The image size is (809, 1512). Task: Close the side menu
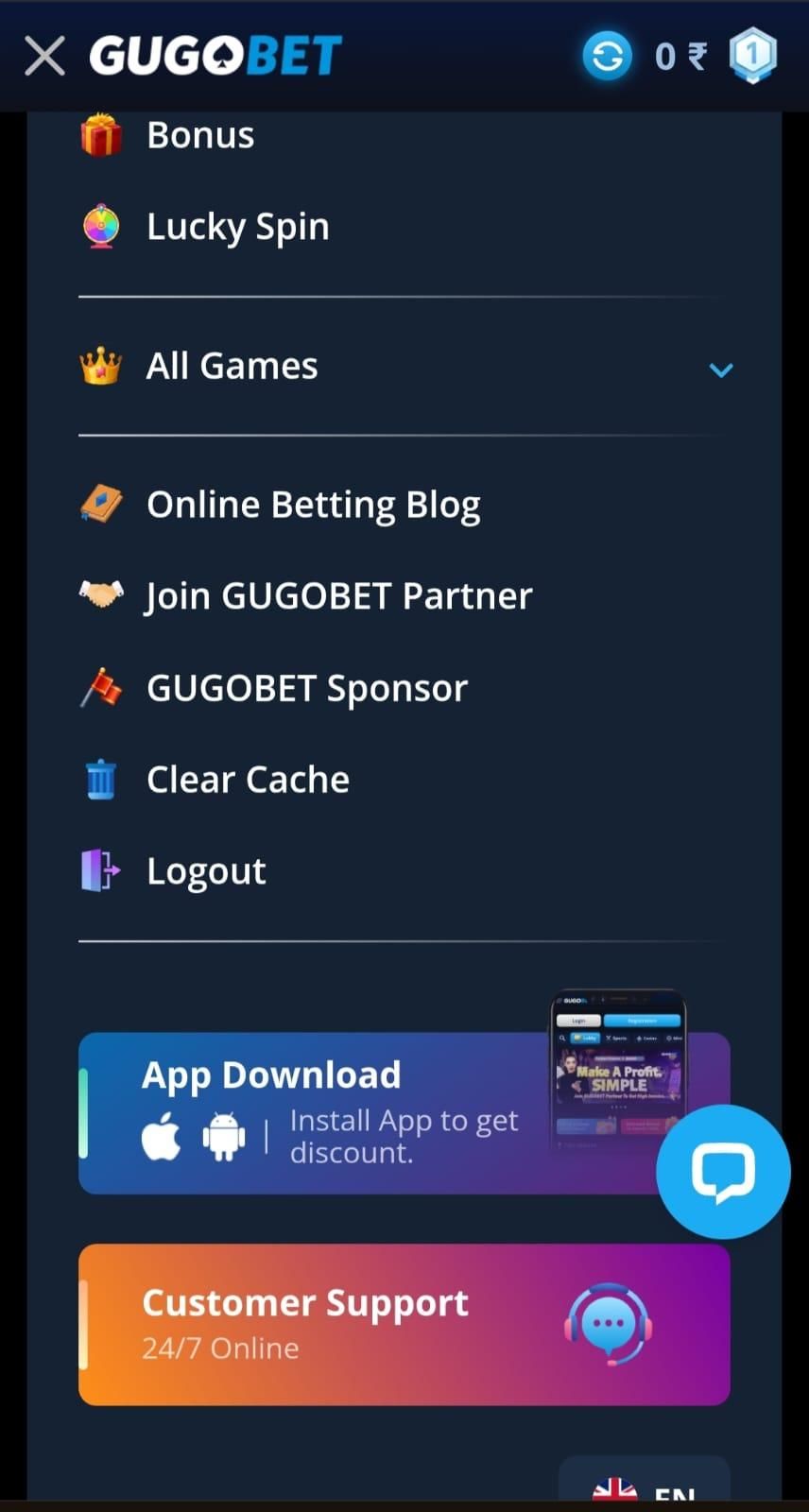coord(44,56)
